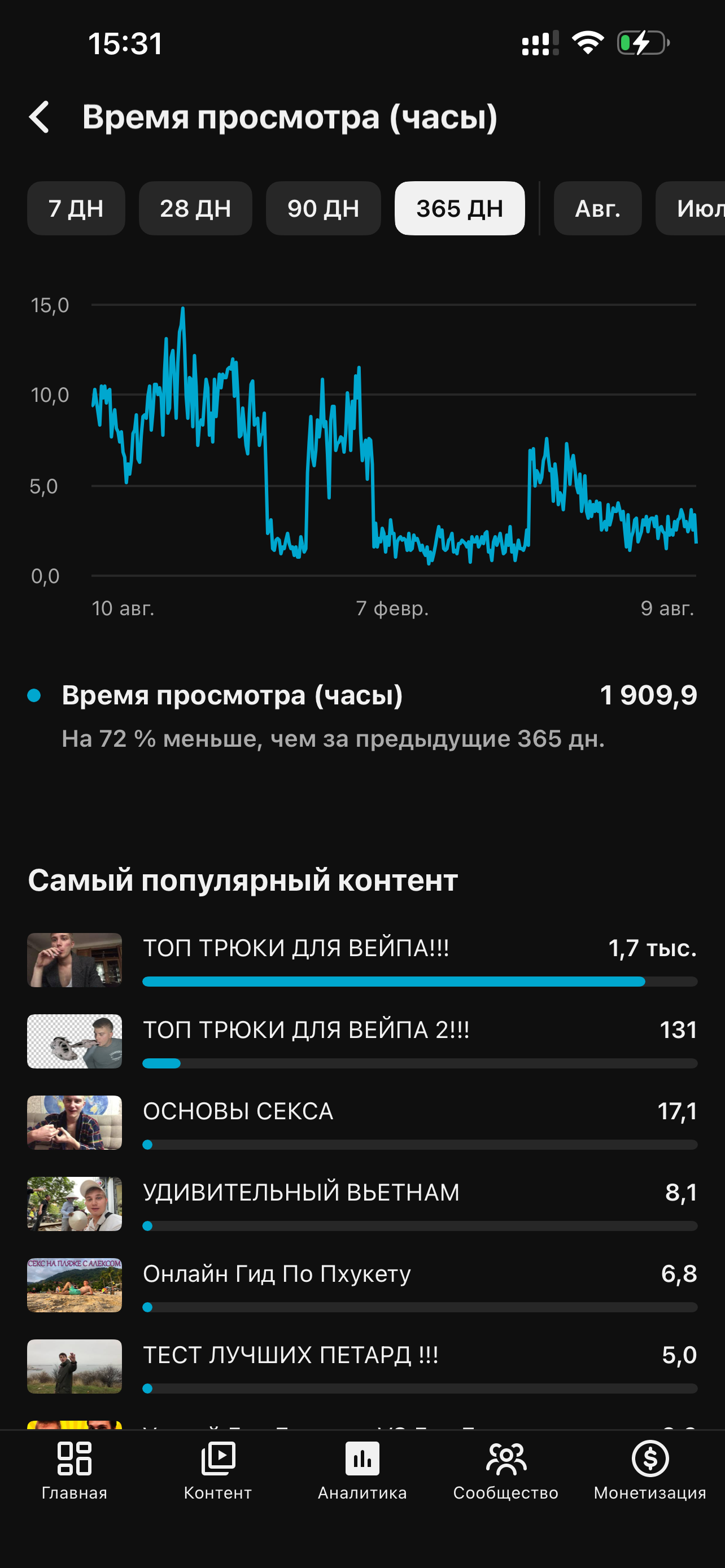Select the 7 ДН period chip

pos(76,208)
